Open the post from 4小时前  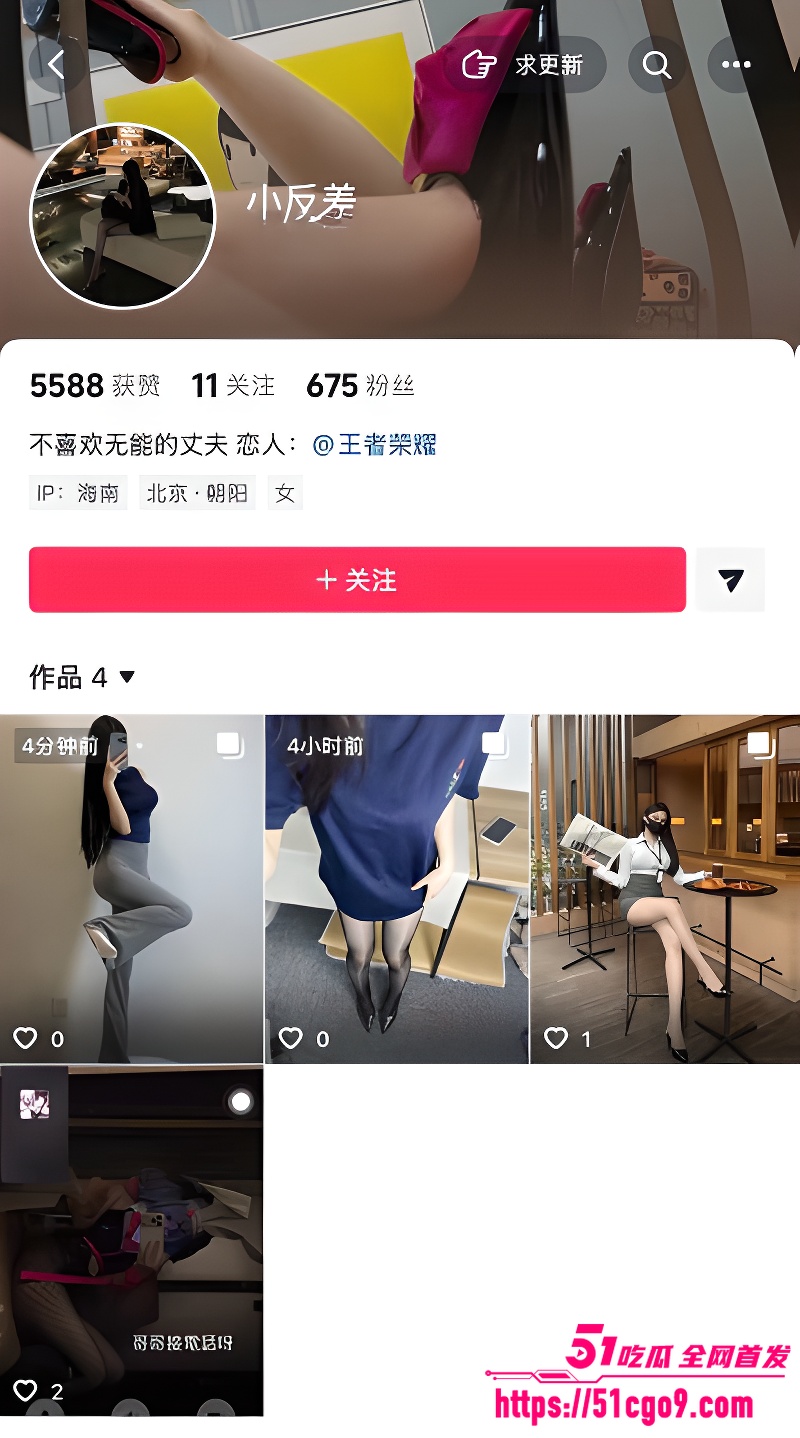[397, 889]
